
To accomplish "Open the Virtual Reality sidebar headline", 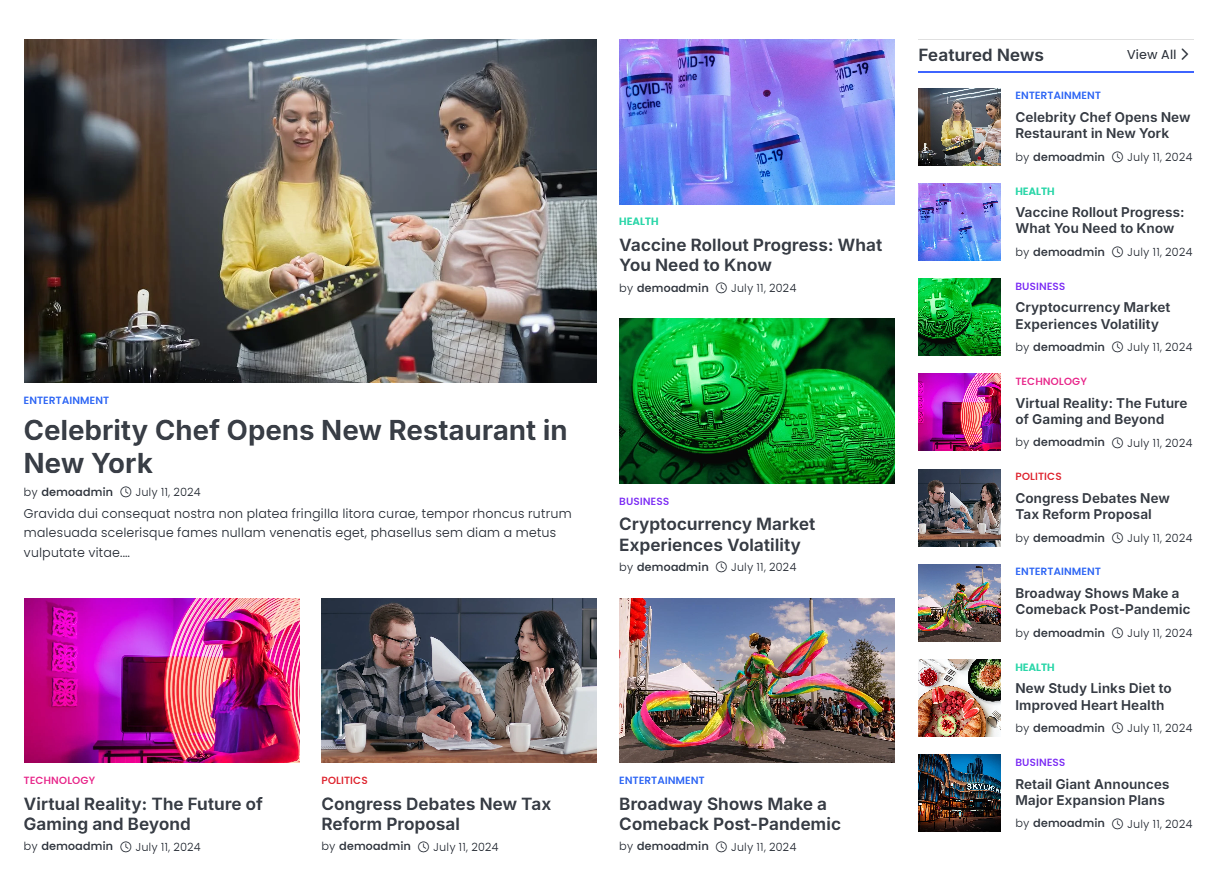I will 1100,411.
